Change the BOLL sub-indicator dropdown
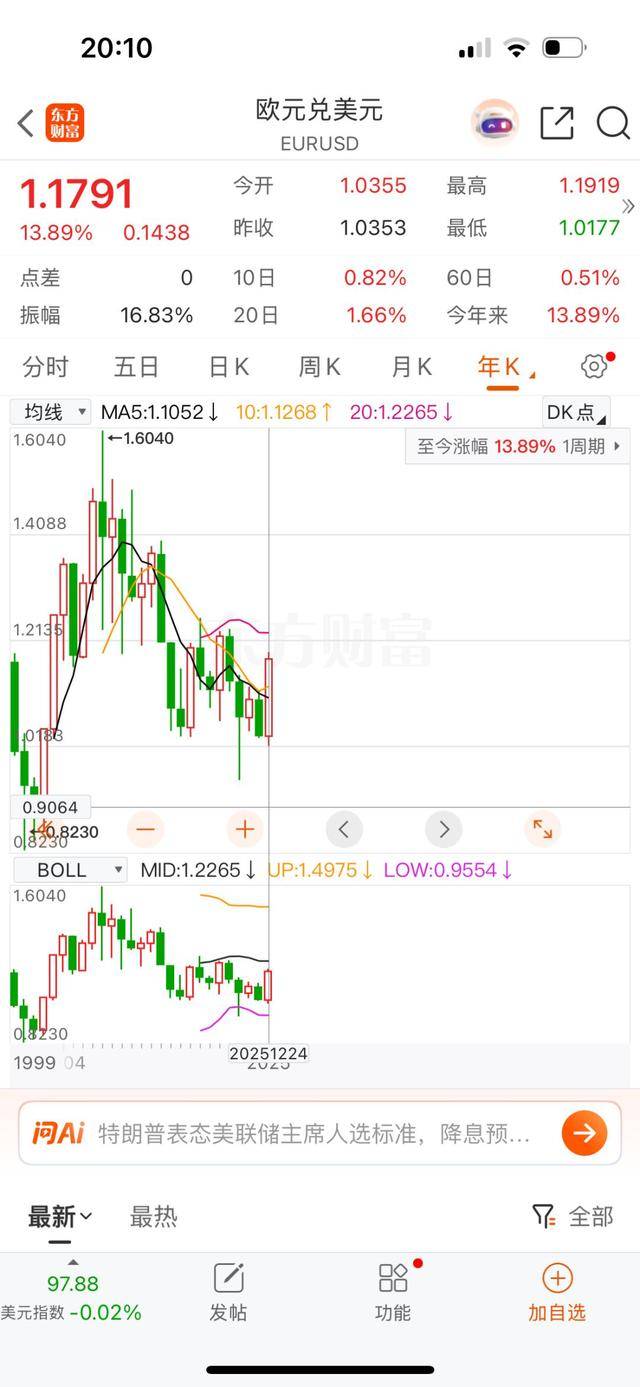 pos(70,870)
